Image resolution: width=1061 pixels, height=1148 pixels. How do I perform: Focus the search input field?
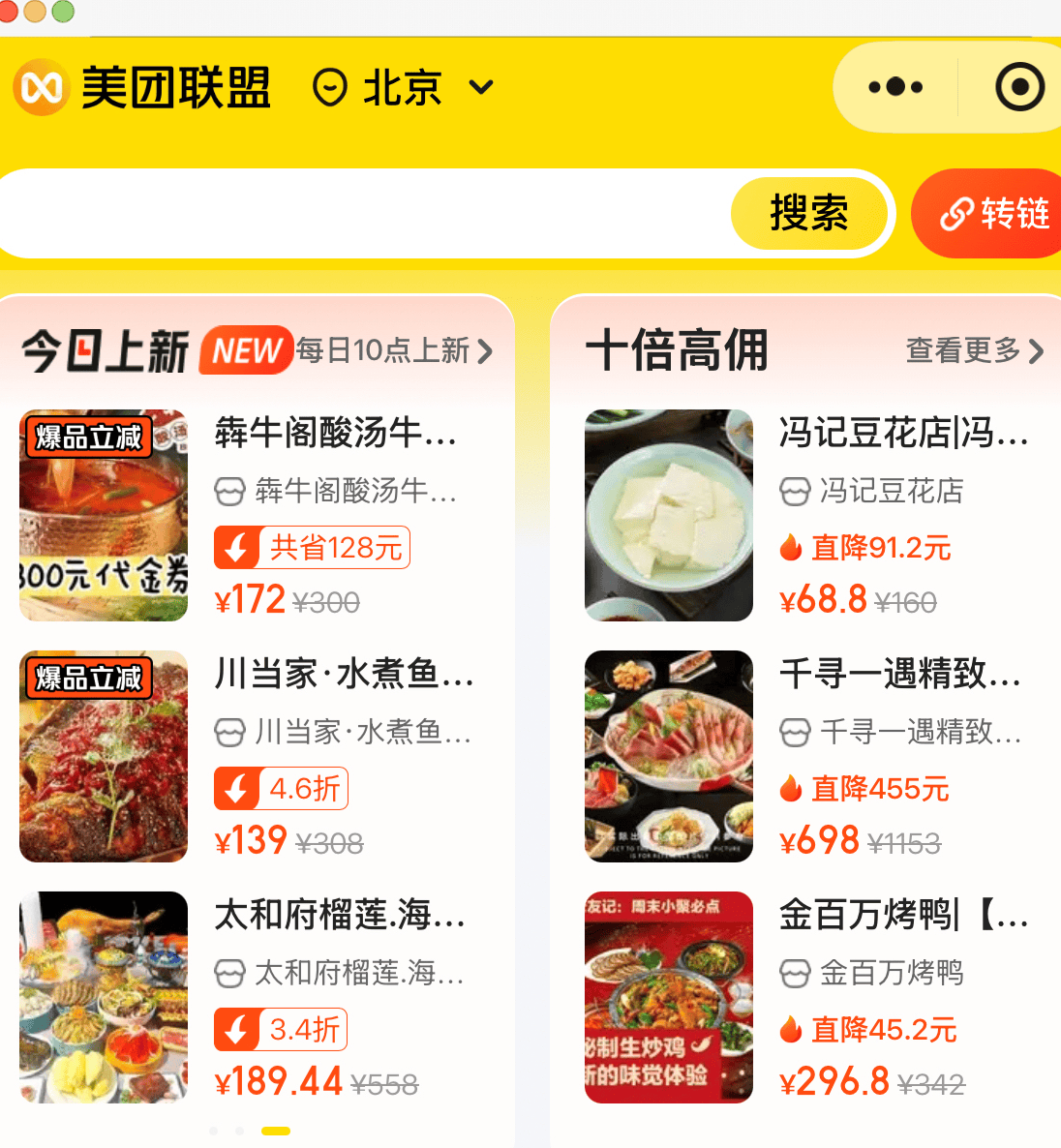368,214
